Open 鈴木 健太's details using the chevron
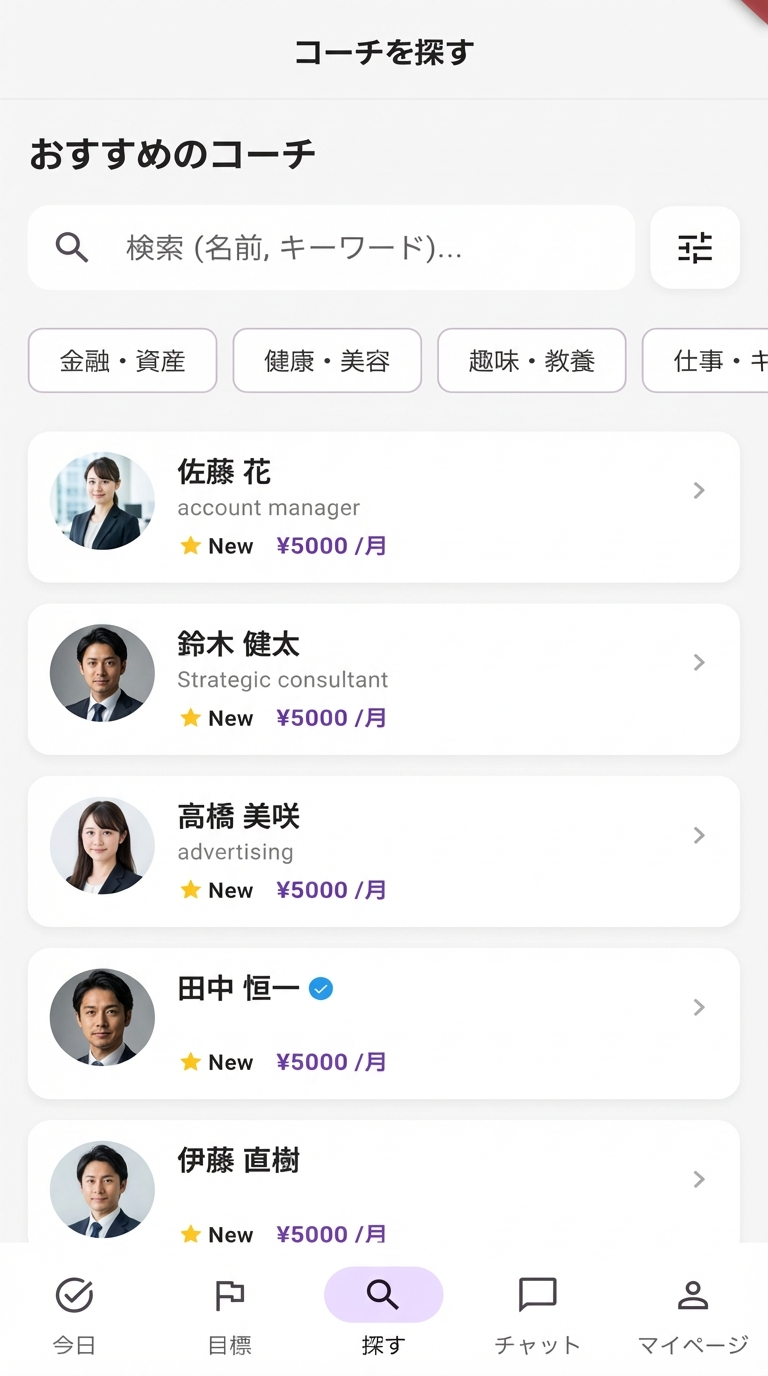This screenshot has height=1376, width=768. pos(698,662)
